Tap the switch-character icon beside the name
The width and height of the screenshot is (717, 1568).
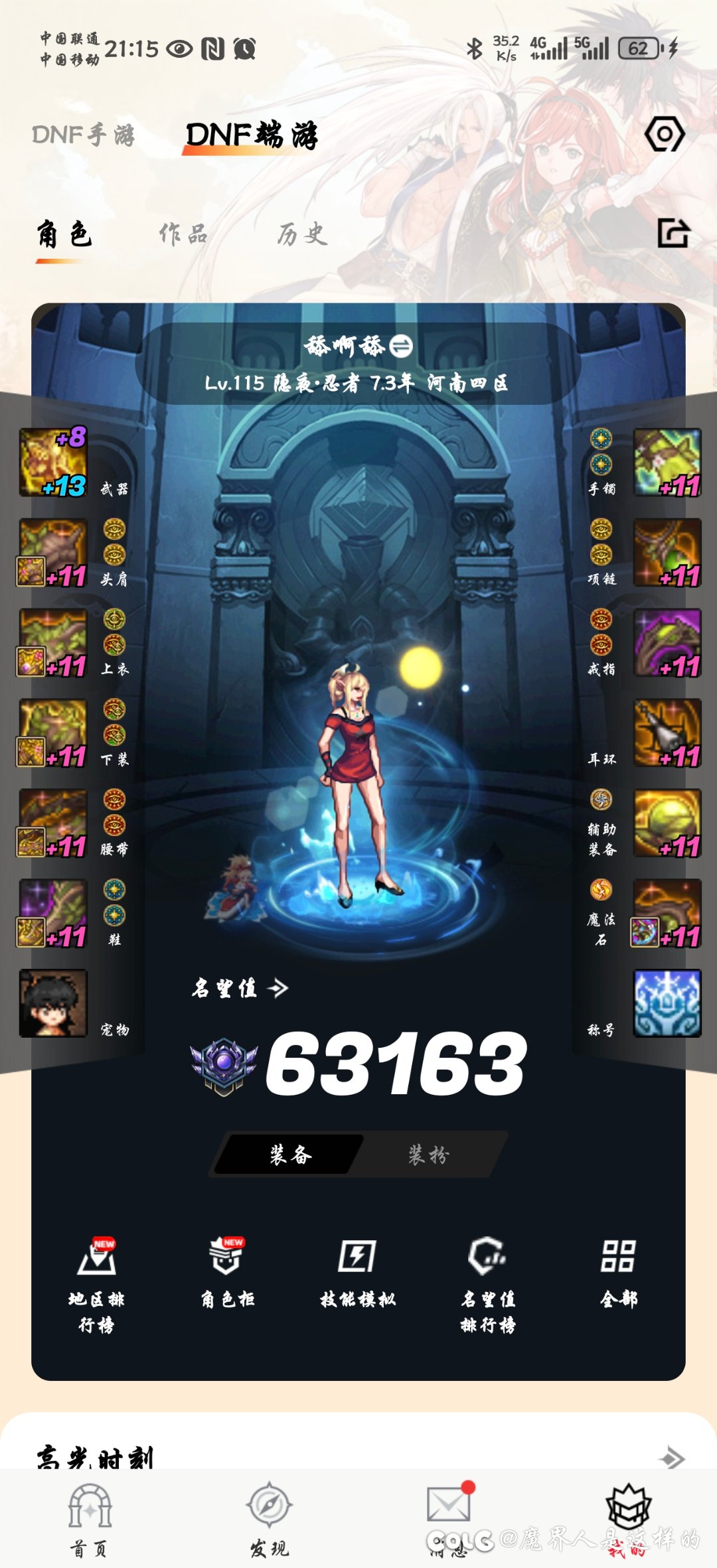[401, 346]
